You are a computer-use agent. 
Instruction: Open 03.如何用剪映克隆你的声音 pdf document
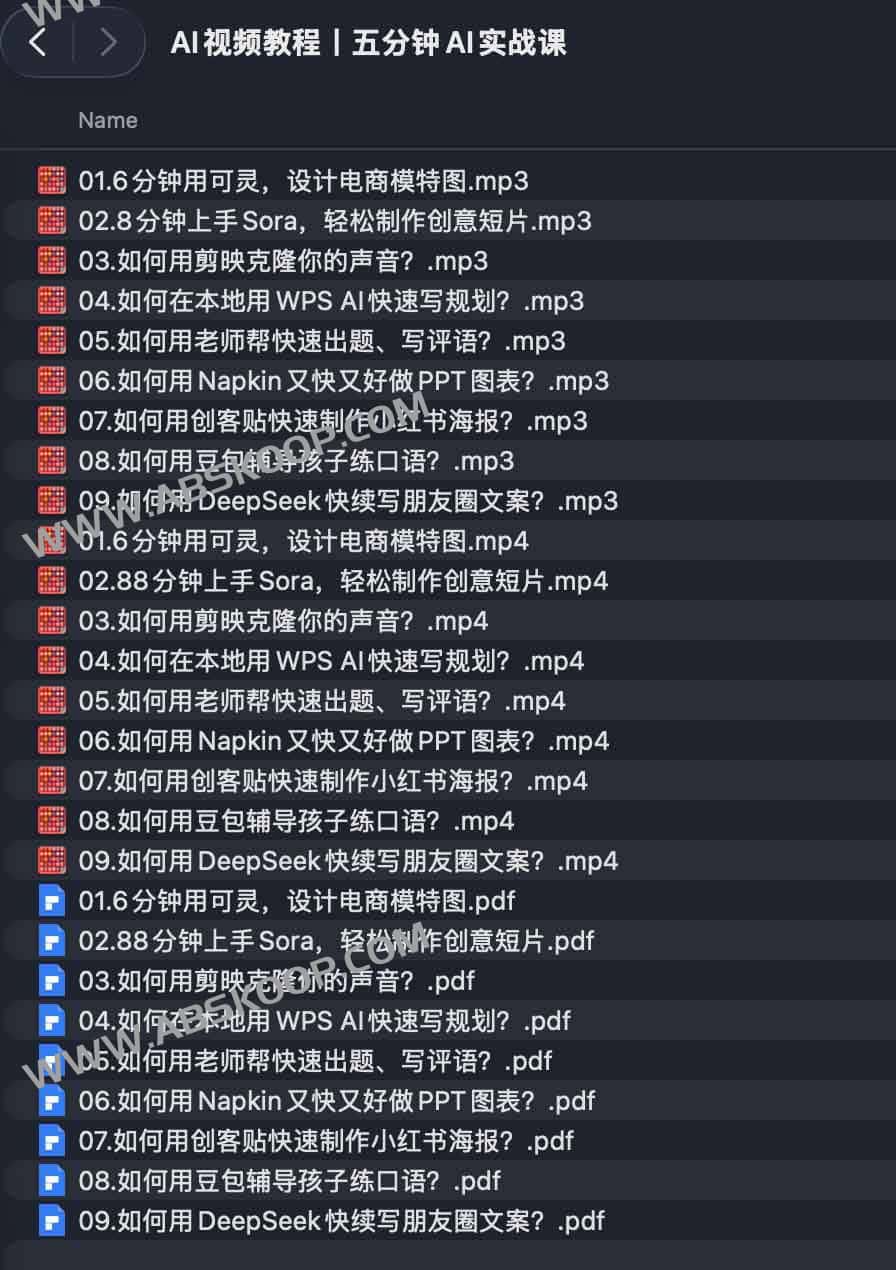[277, 981]
